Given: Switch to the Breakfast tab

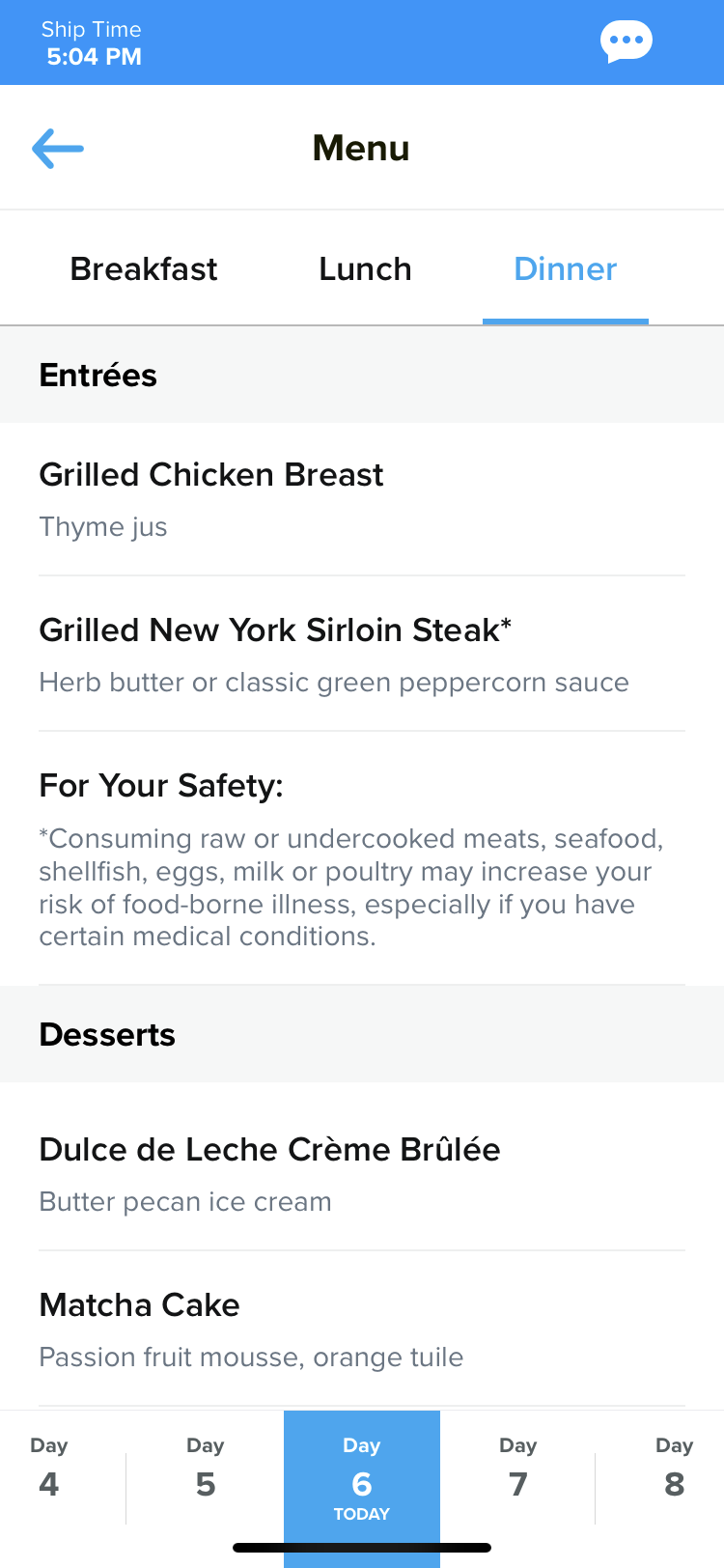Looking at the screenshot, I should [144, 268].
